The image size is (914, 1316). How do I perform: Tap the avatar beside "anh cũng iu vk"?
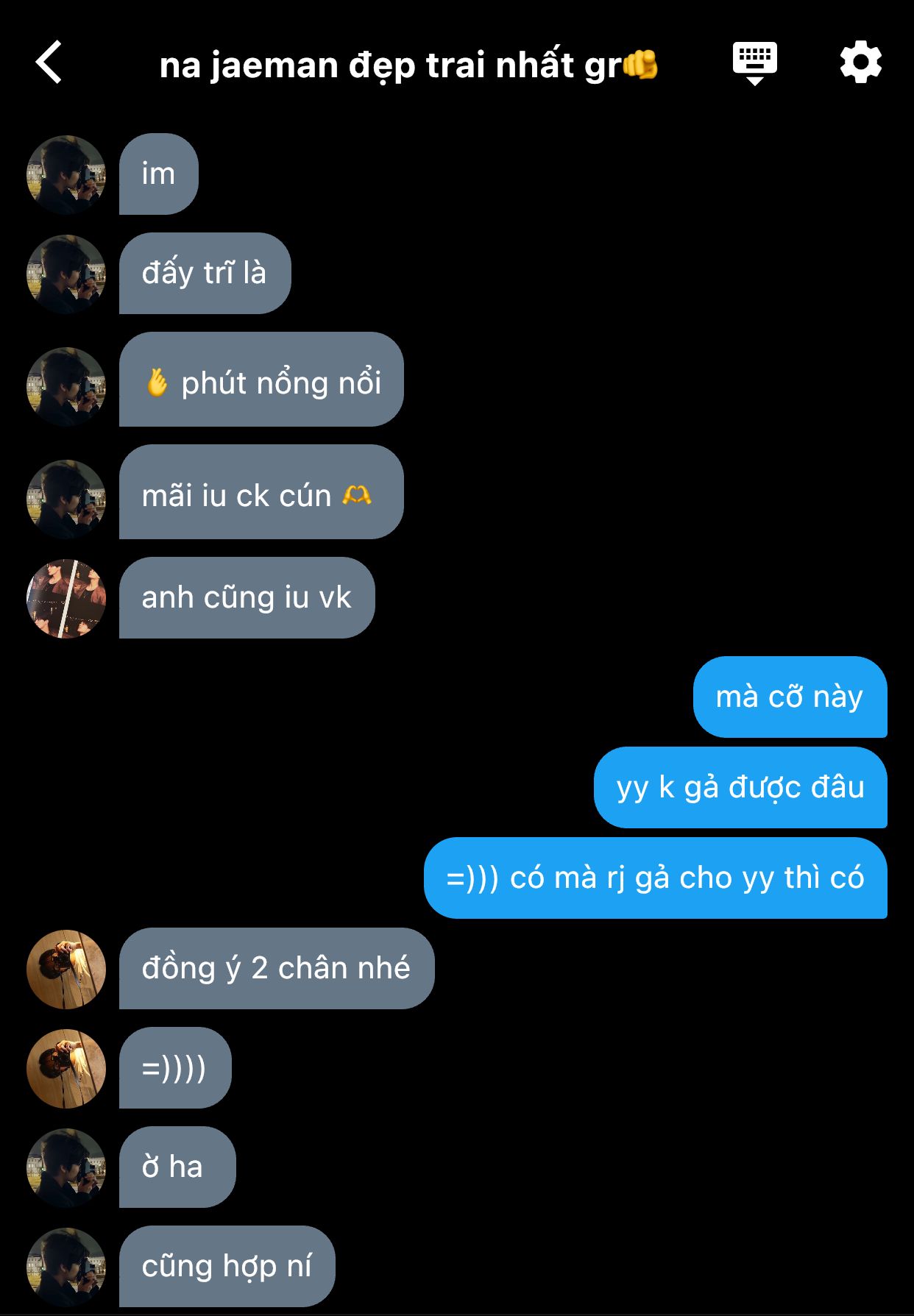point(66,598)
